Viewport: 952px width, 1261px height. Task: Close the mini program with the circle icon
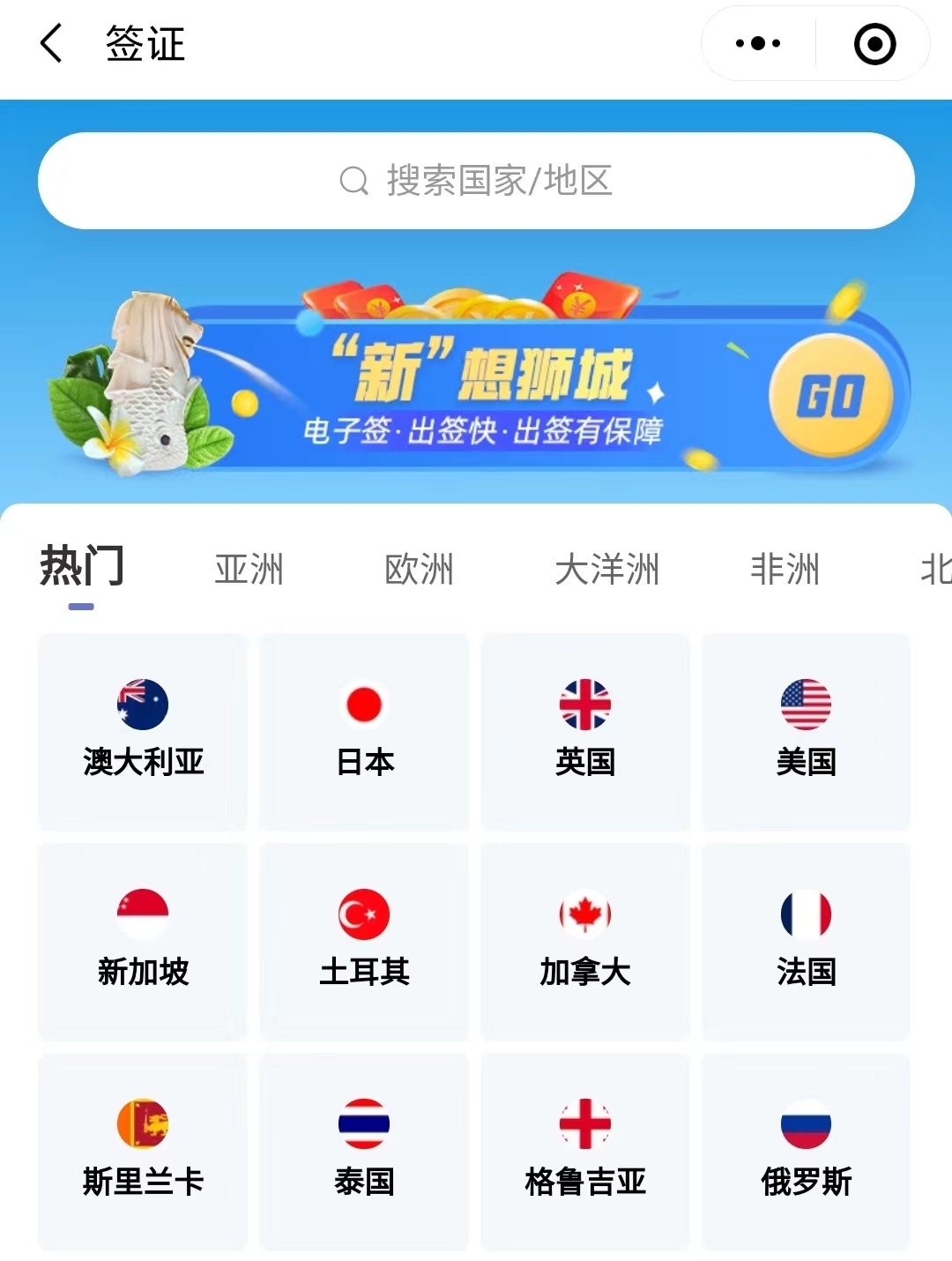874,44
